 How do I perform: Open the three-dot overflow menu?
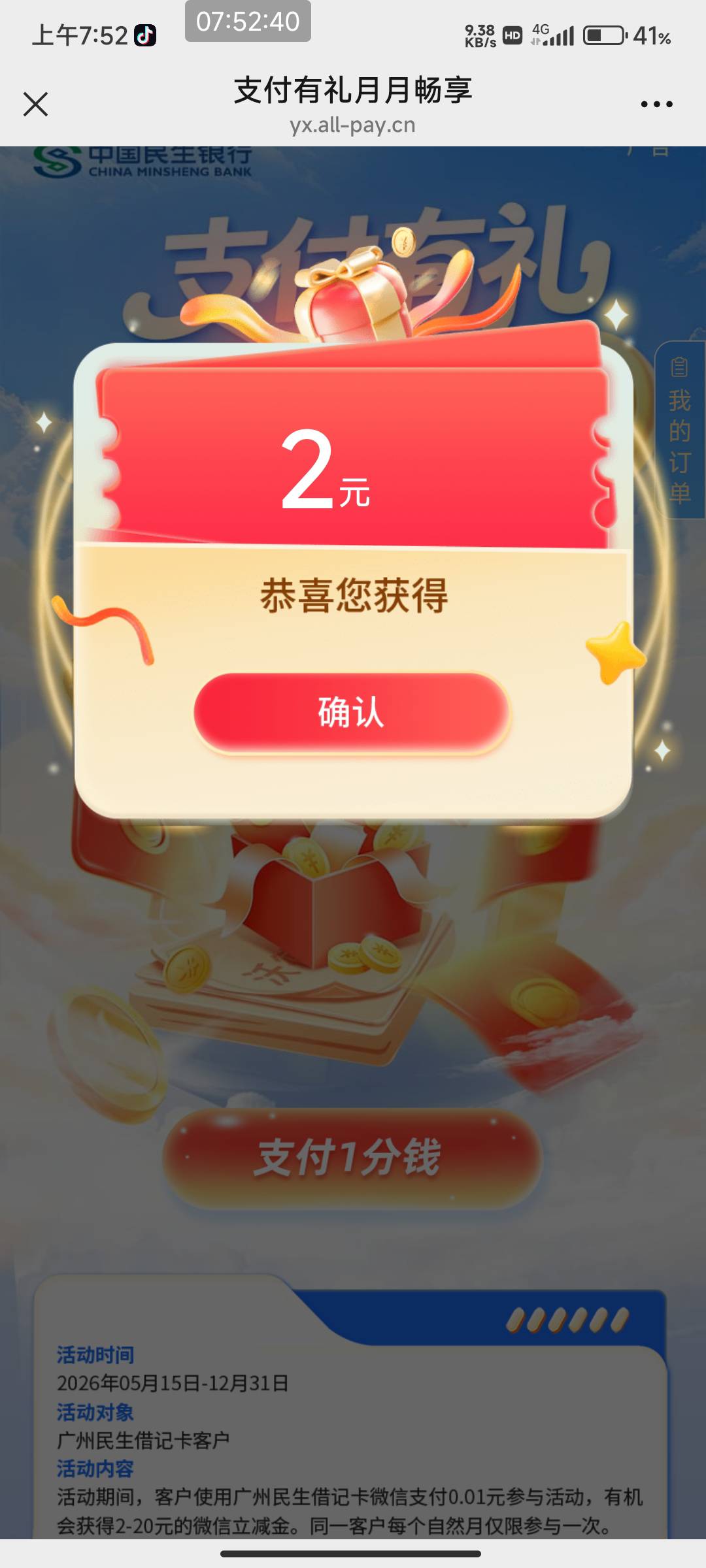click(656, 104)
